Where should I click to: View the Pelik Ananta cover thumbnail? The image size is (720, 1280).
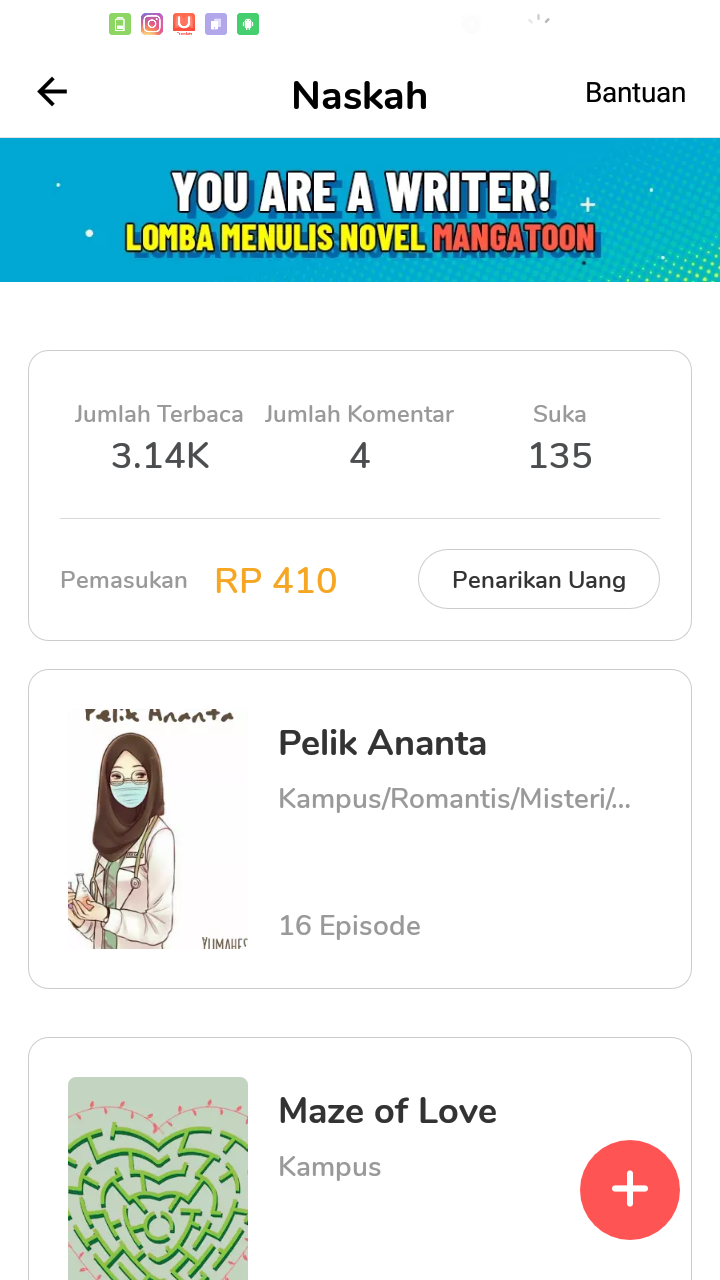point(157,828)
